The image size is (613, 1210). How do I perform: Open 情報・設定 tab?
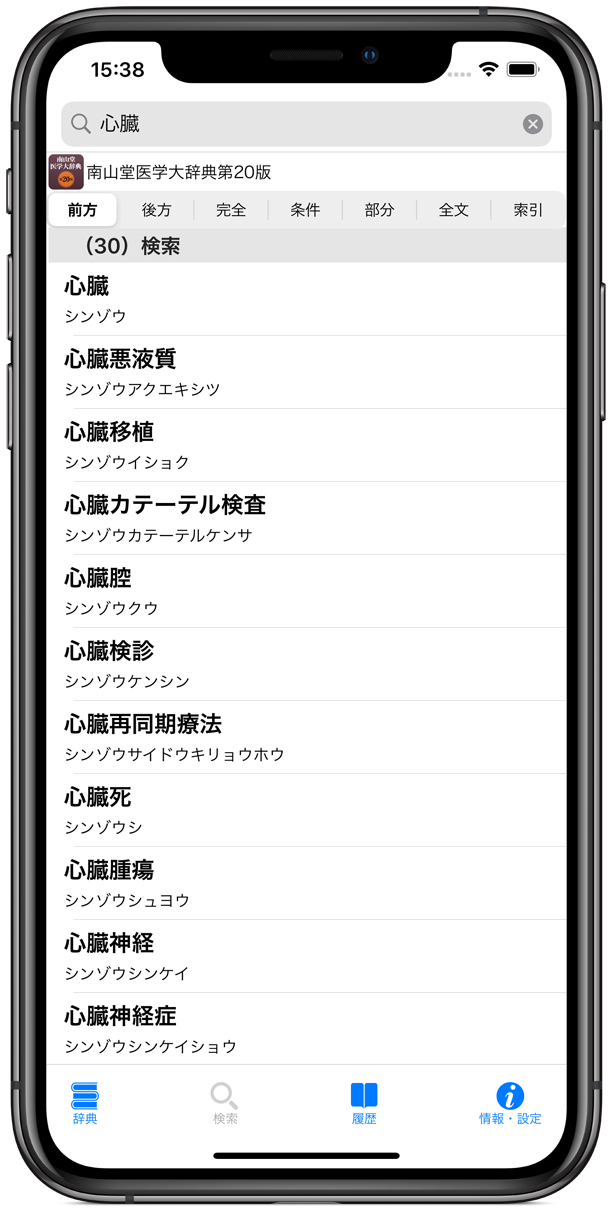pyautogui.click(x=510, y=1103)
